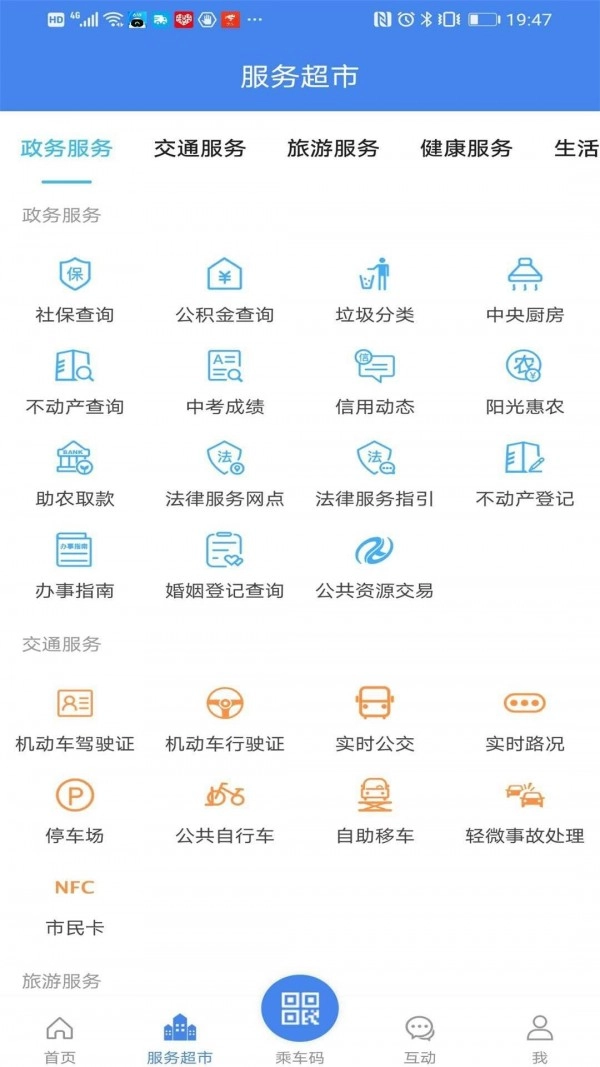
Task: Open 中央厨房 service
Action: point(525,288)
